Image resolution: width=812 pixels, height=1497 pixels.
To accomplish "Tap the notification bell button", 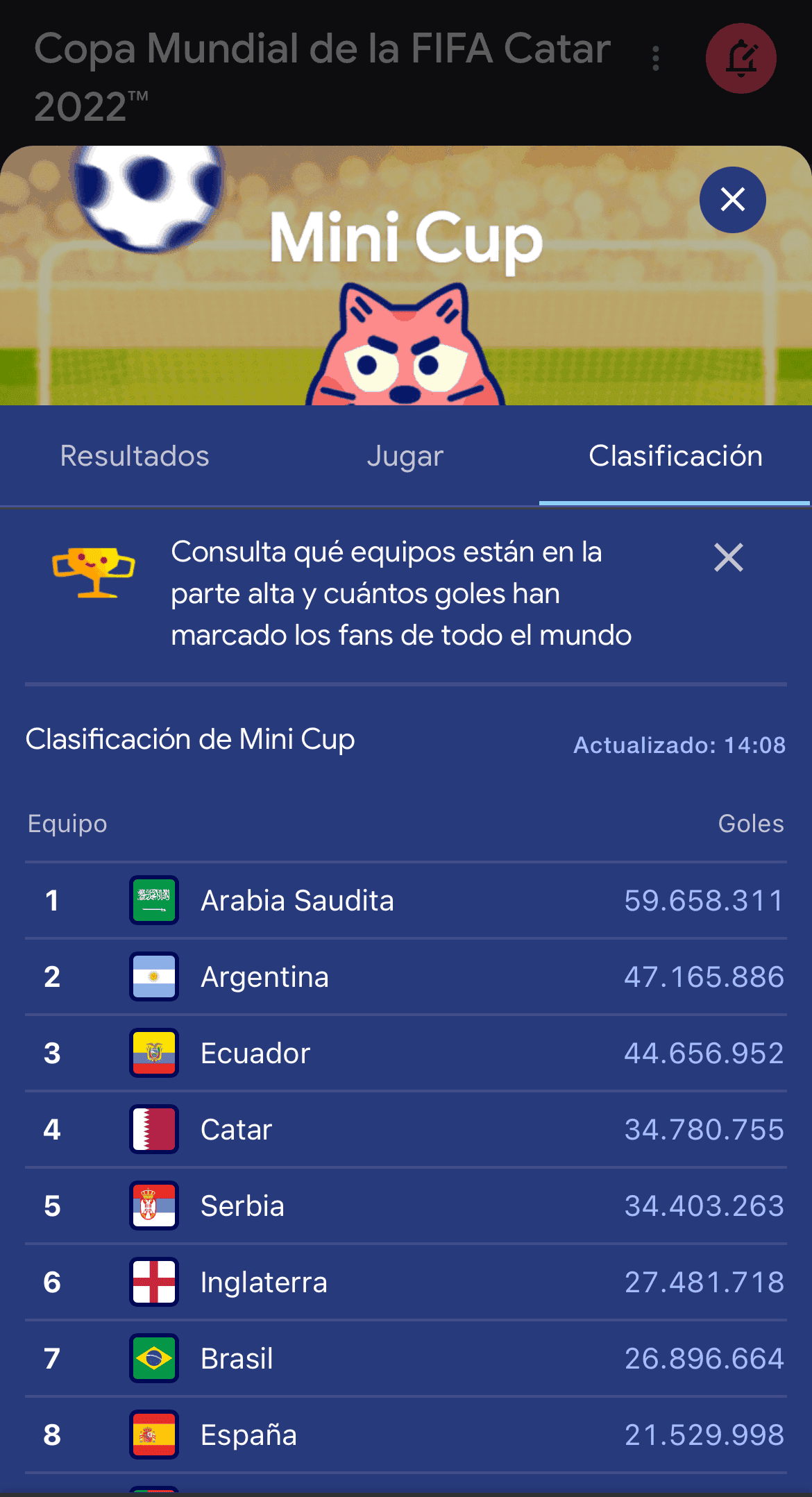I will 741,58.
